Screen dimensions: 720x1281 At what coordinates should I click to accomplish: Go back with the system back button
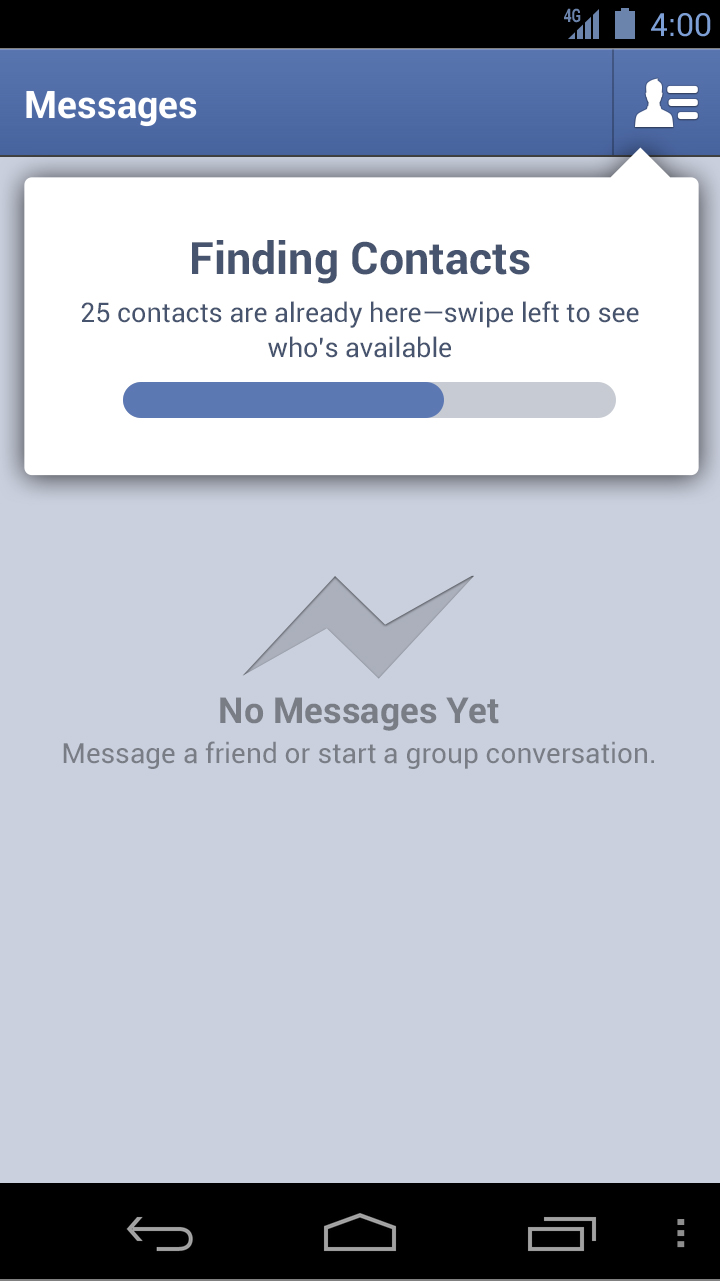point(160,1234)
